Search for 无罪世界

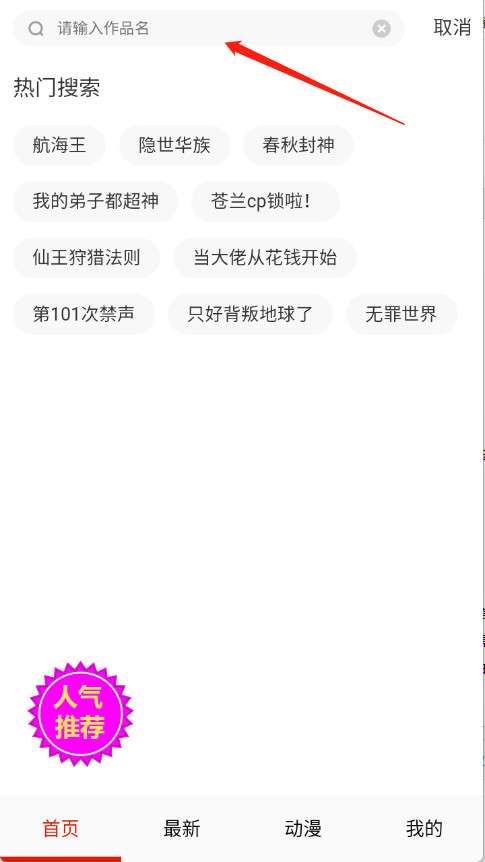pos(401,314)
